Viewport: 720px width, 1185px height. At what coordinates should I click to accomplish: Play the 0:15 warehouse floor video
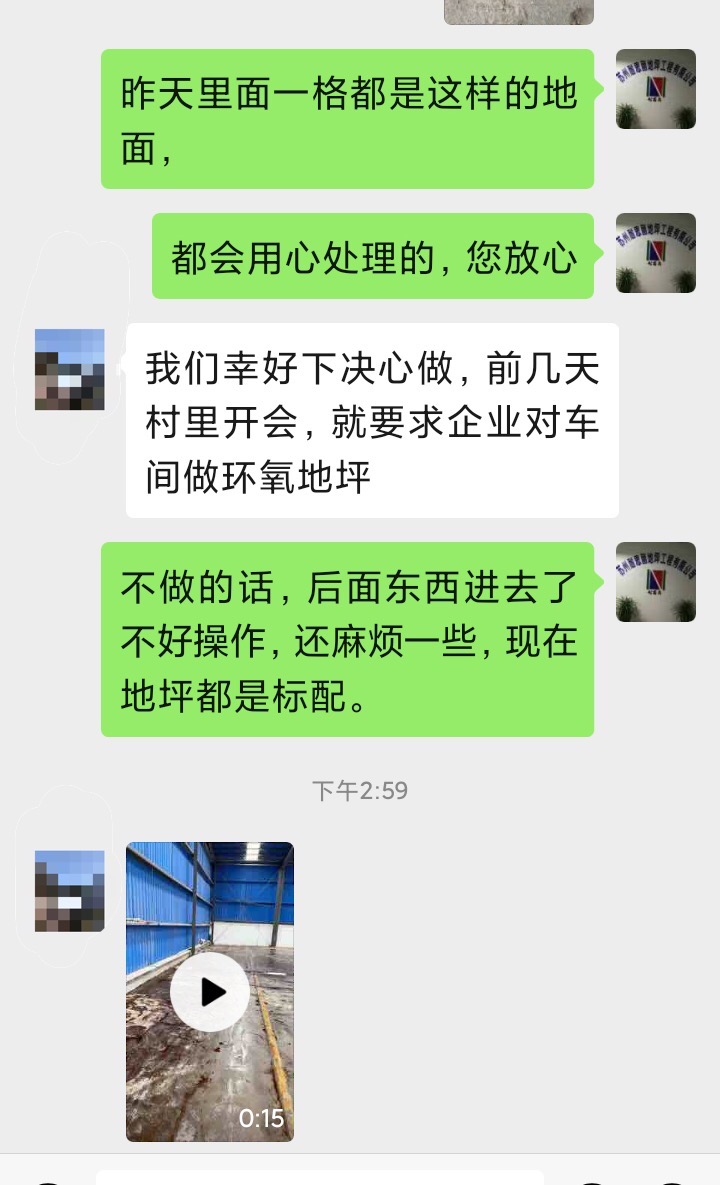pos(210,991)
